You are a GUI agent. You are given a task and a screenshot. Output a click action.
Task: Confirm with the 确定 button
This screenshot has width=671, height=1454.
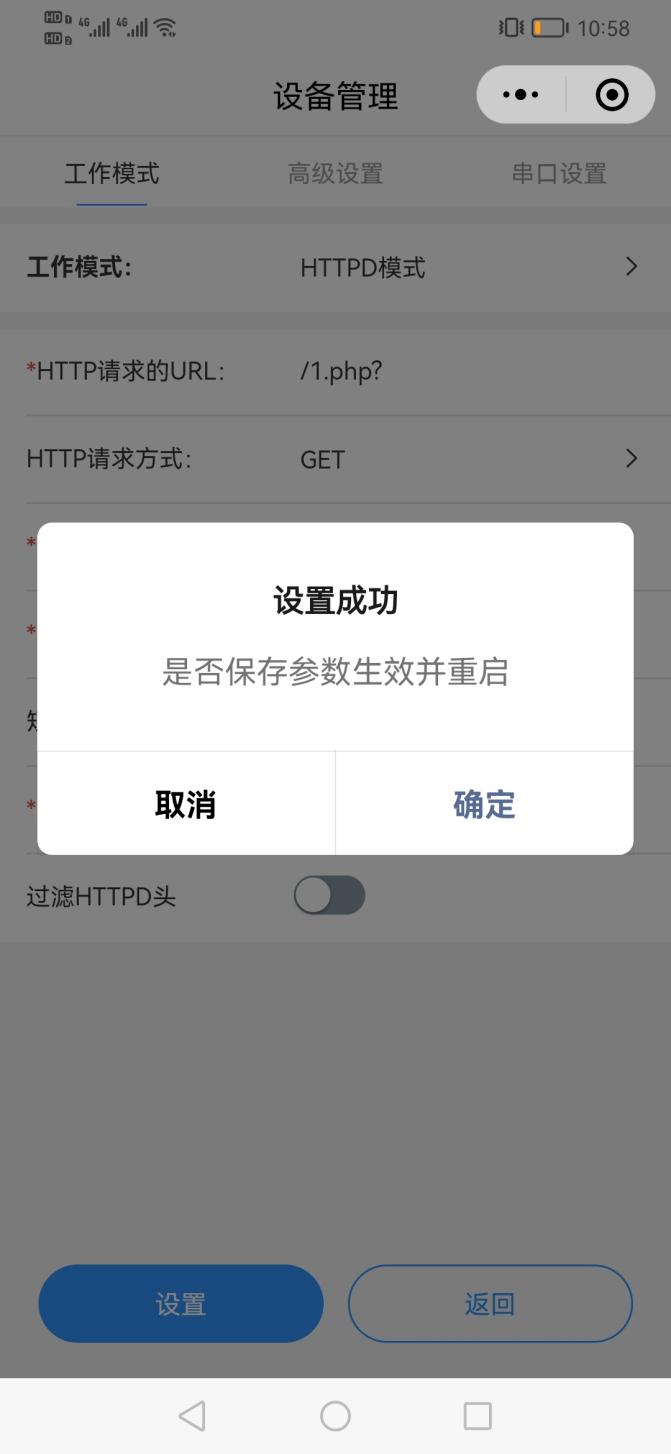(484, 804)
